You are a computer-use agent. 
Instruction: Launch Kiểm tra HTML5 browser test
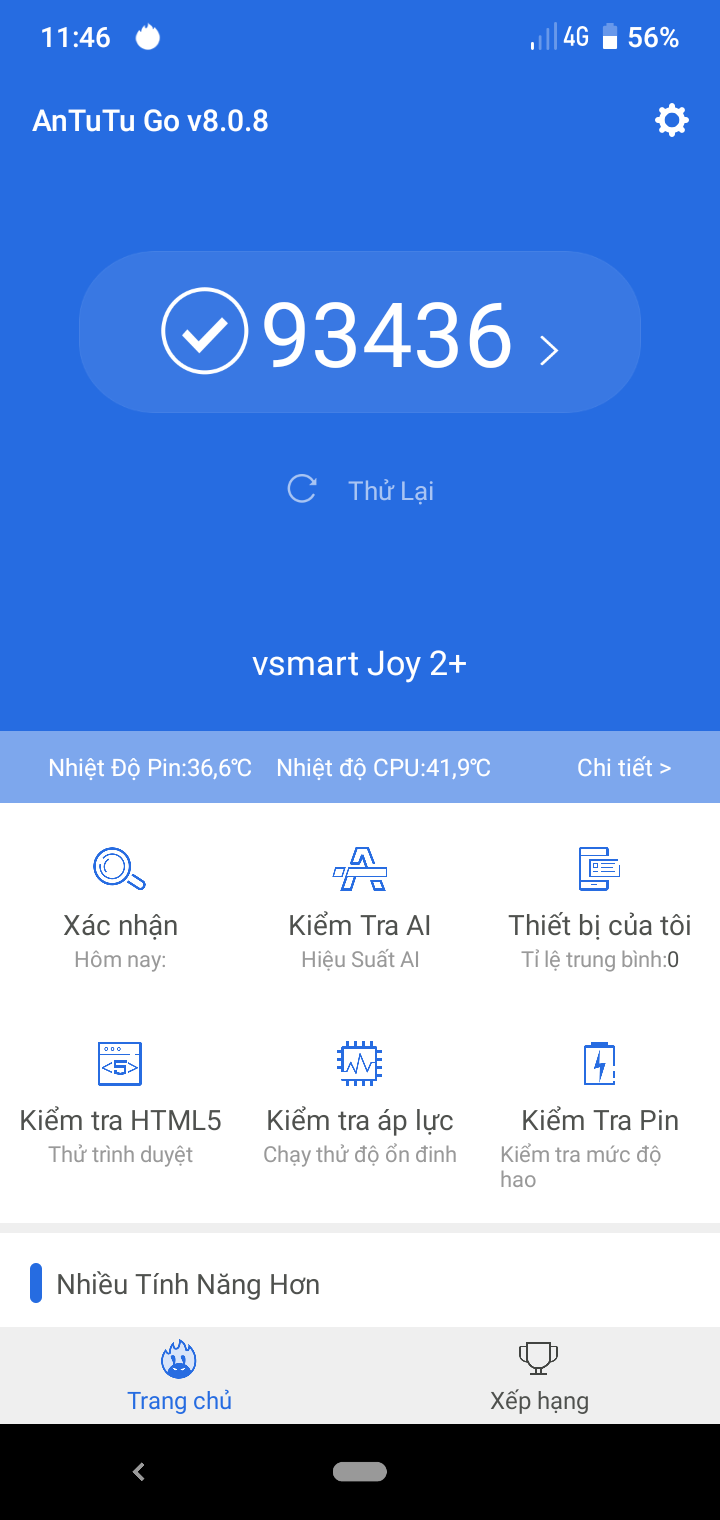pyautogui.click(x=120, y=1101)
